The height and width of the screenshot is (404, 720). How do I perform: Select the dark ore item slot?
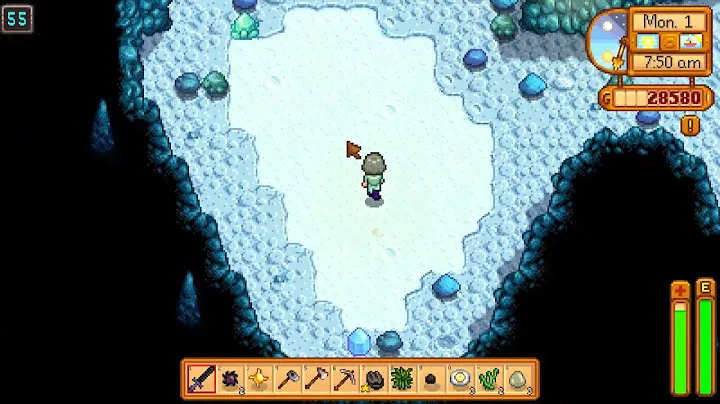[374, 379]
